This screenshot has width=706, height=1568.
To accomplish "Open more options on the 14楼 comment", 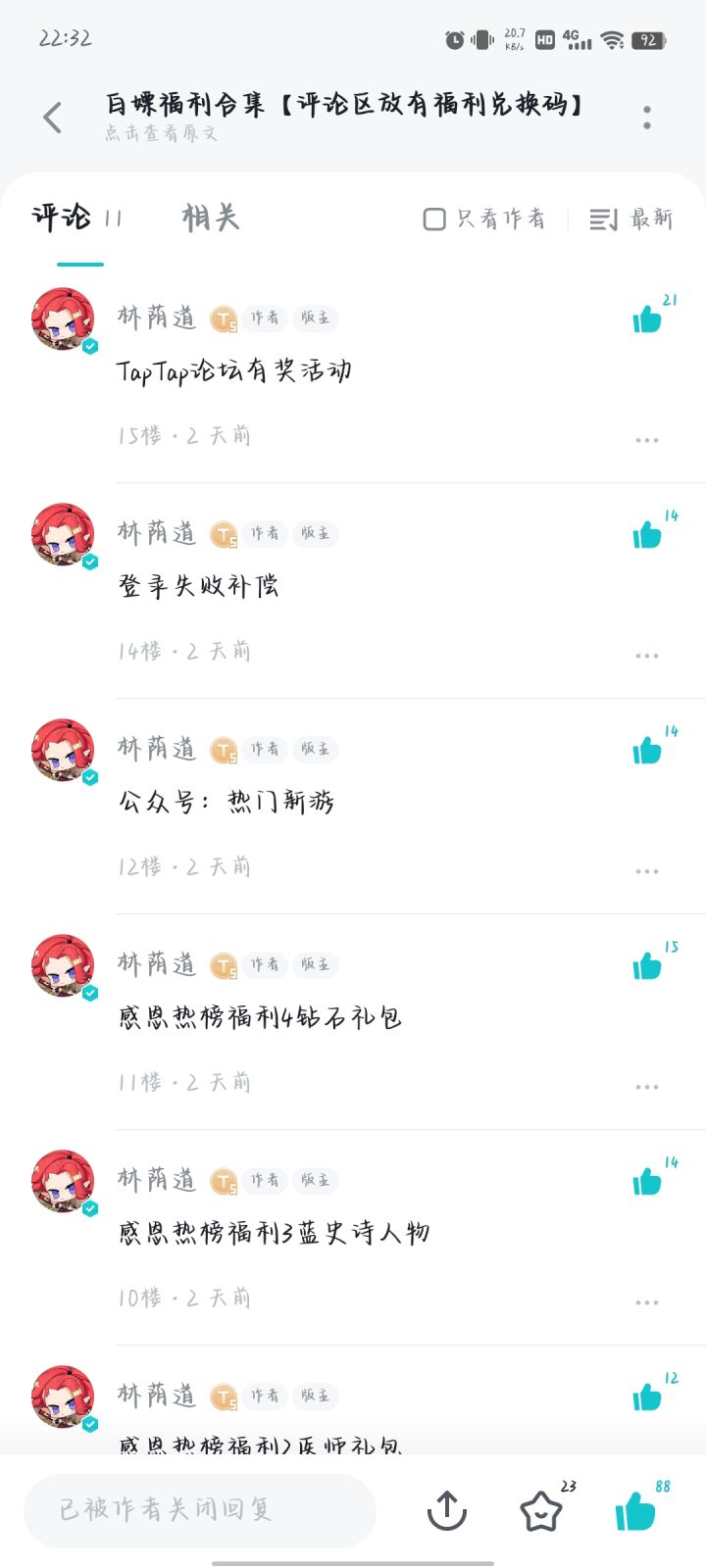I will (647, 656).
